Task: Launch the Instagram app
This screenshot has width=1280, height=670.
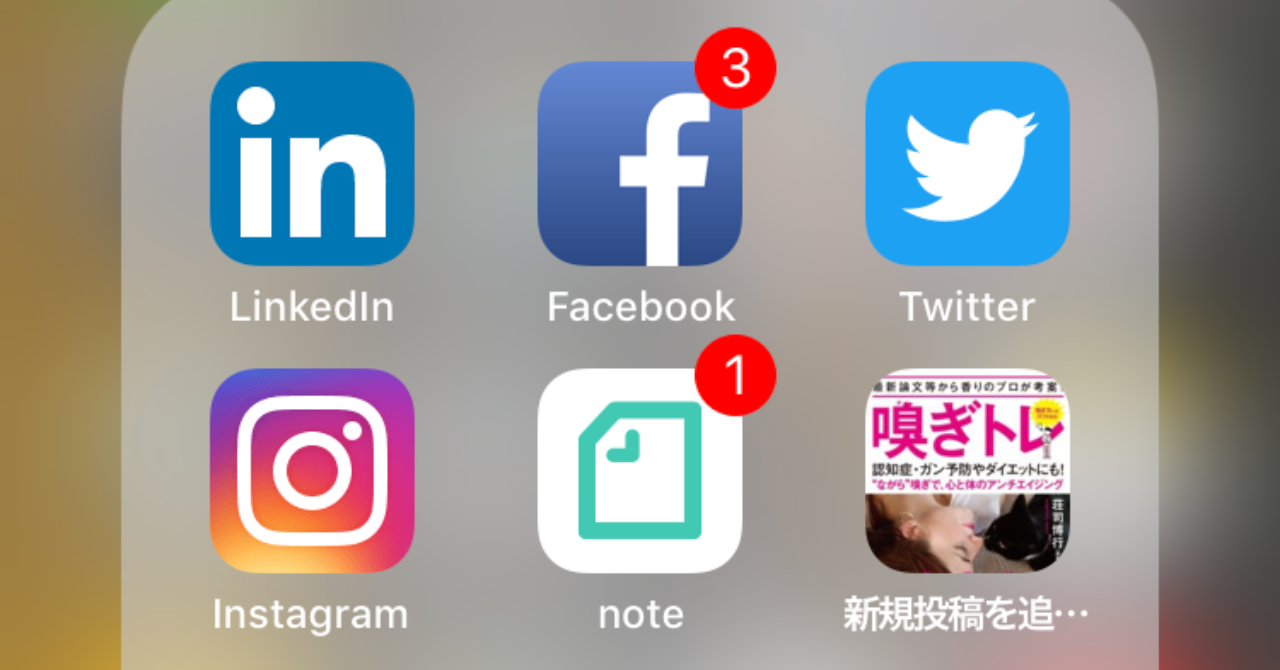Action: 312,471
